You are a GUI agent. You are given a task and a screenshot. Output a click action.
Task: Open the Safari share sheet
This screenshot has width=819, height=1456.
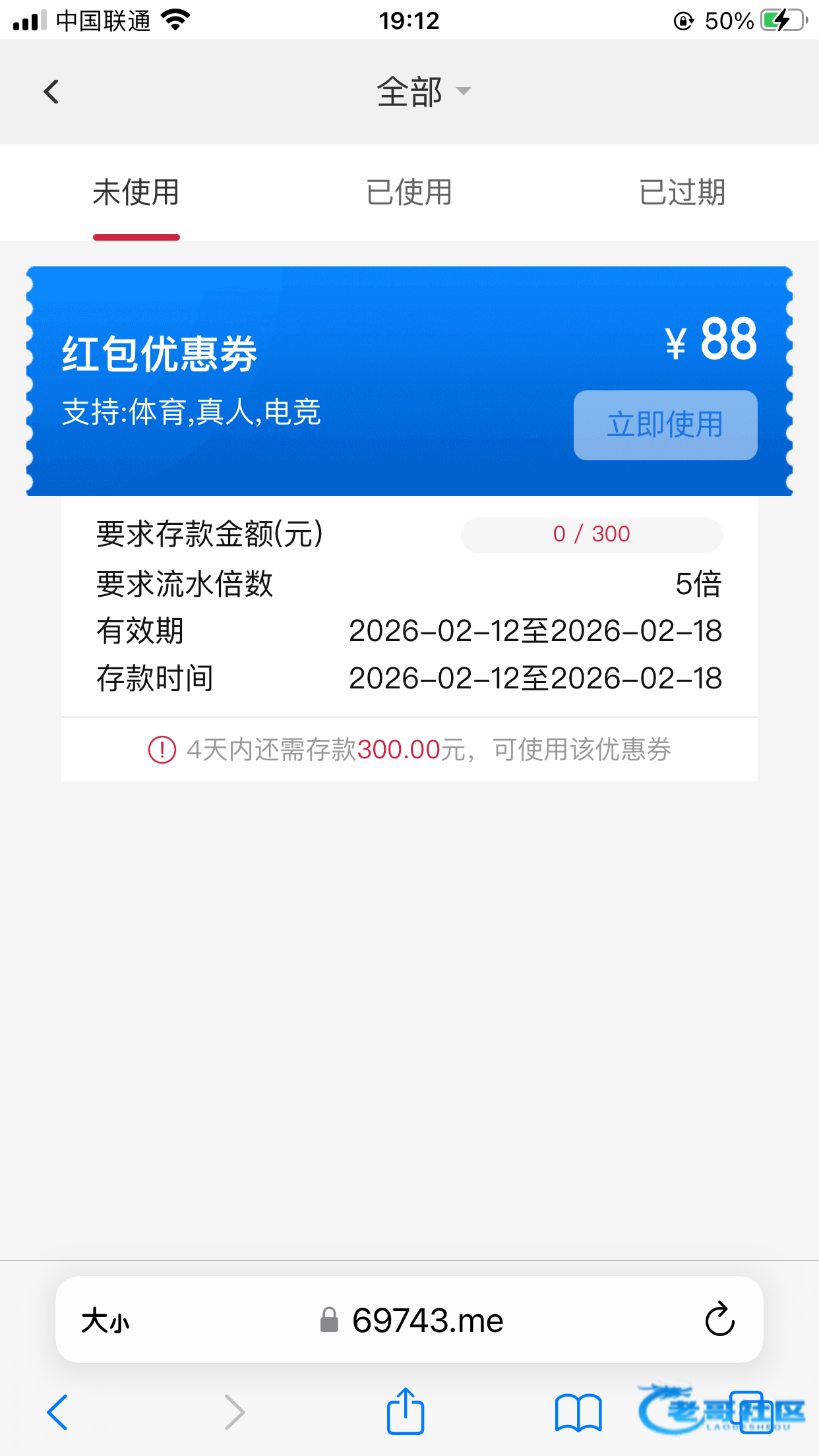[x=405, y=1412]
